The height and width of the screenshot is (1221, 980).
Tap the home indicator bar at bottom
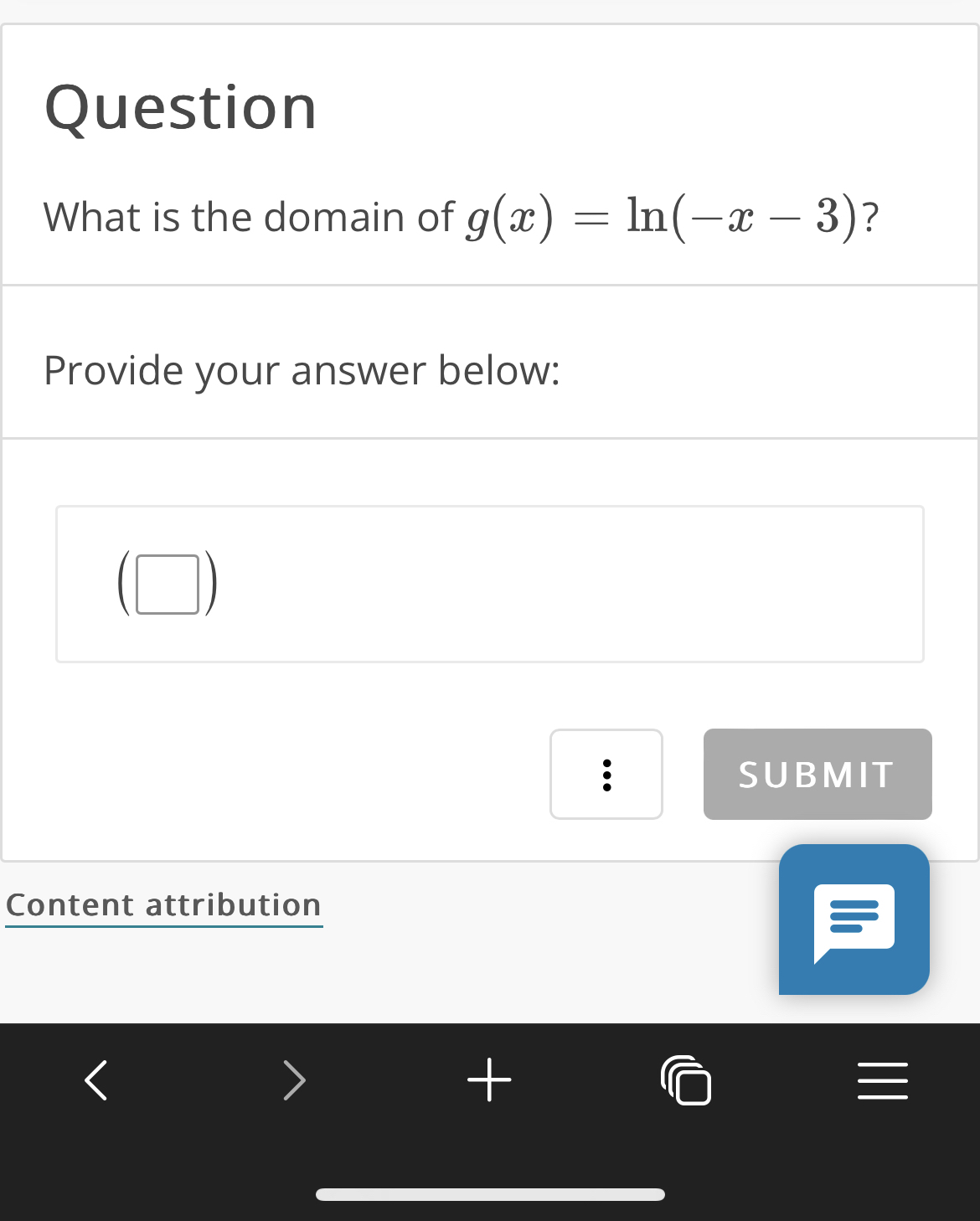[x=490, y=1195]
